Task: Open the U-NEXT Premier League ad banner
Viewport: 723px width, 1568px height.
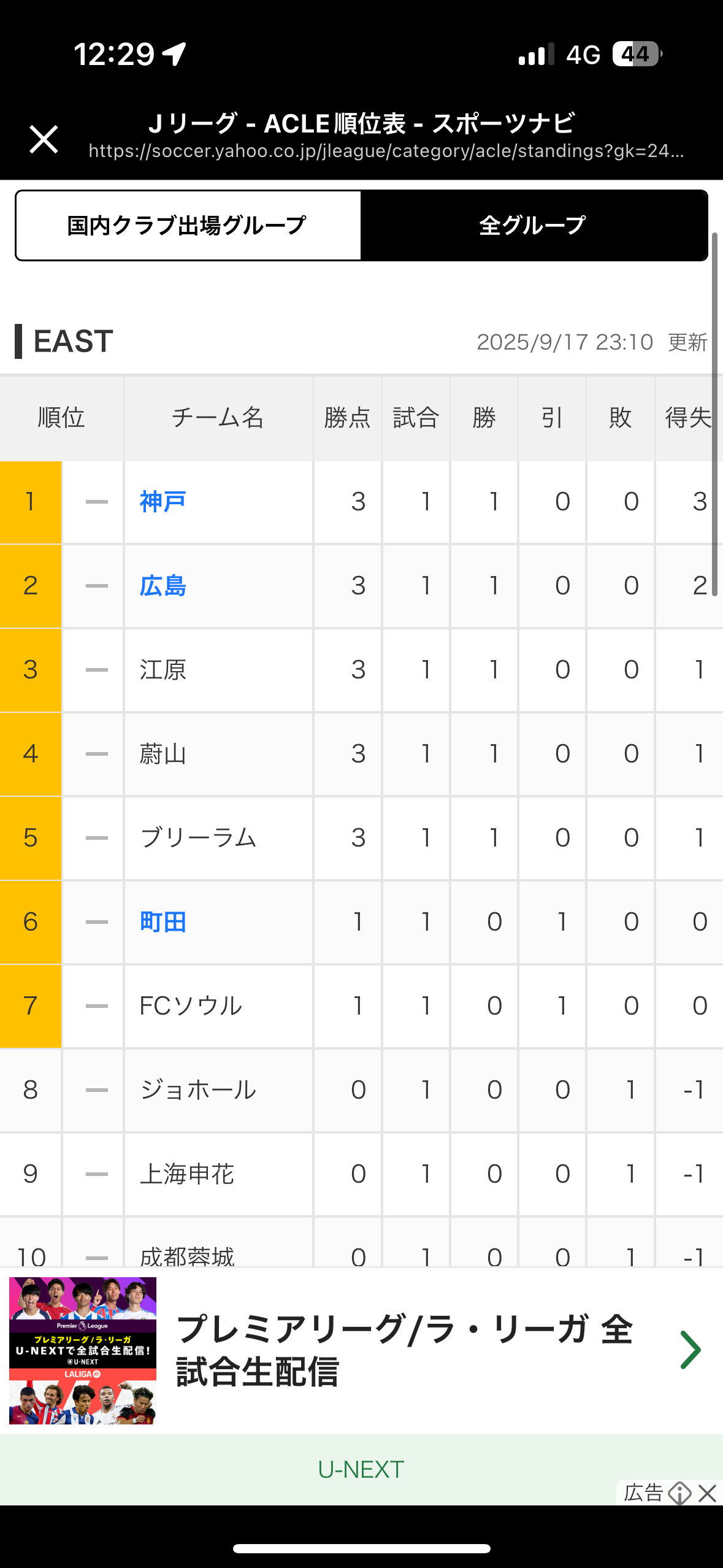Action: click(x=361, y=1351)
